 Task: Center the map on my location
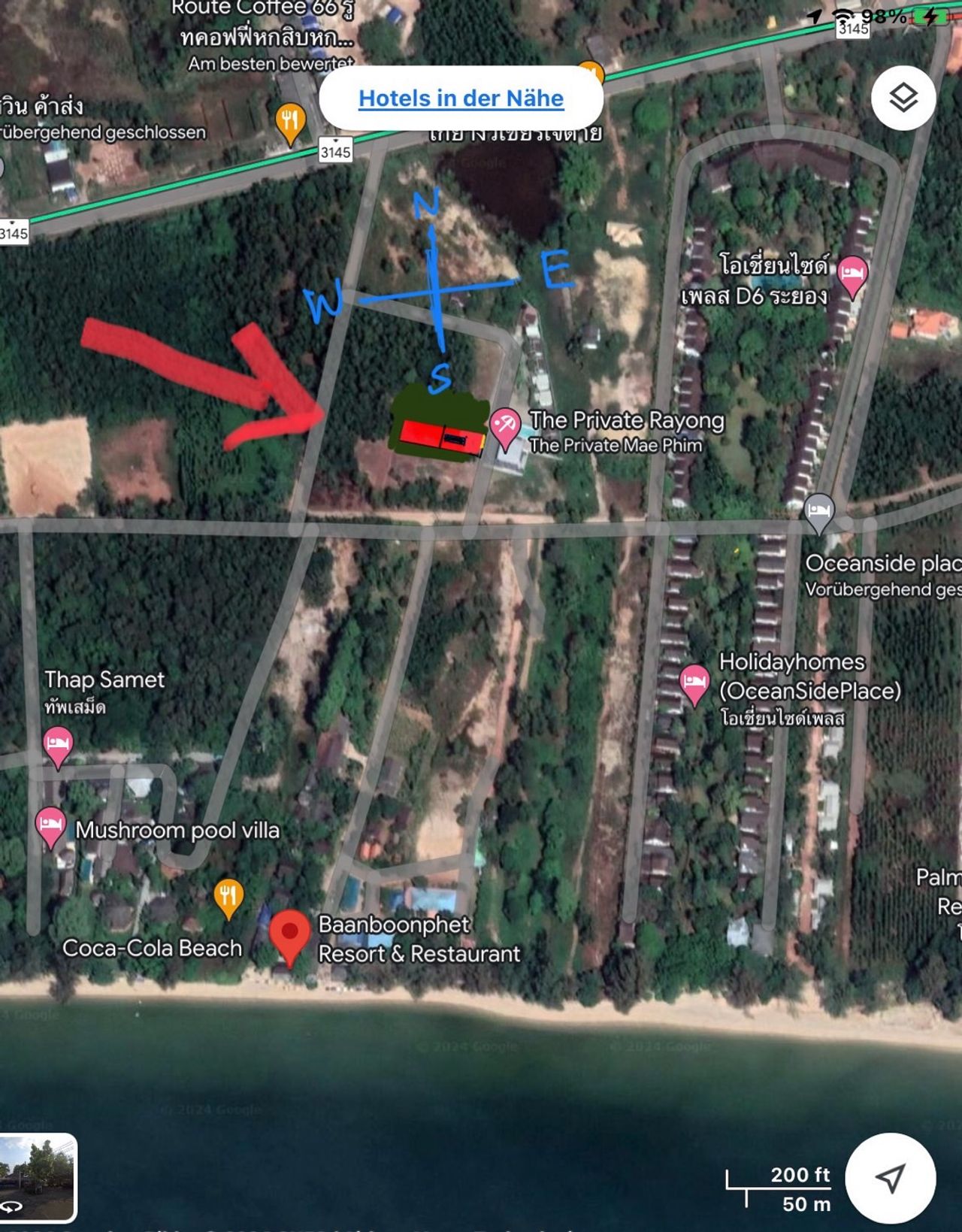click(891, 1178)
